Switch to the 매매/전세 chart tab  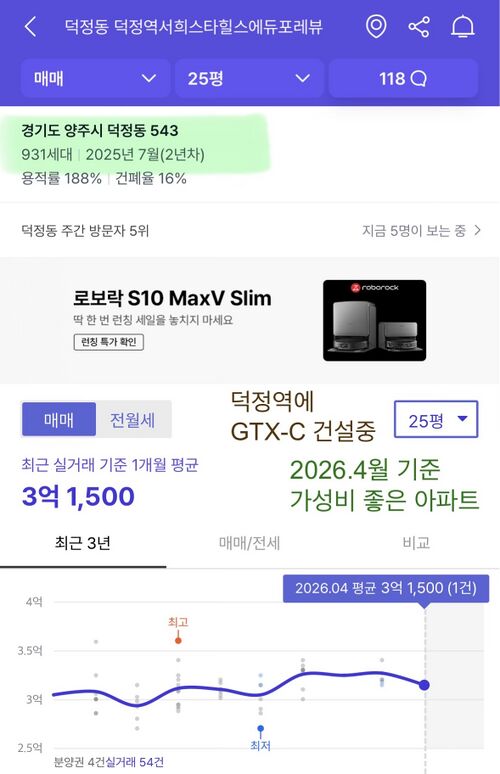coord(249,543)
